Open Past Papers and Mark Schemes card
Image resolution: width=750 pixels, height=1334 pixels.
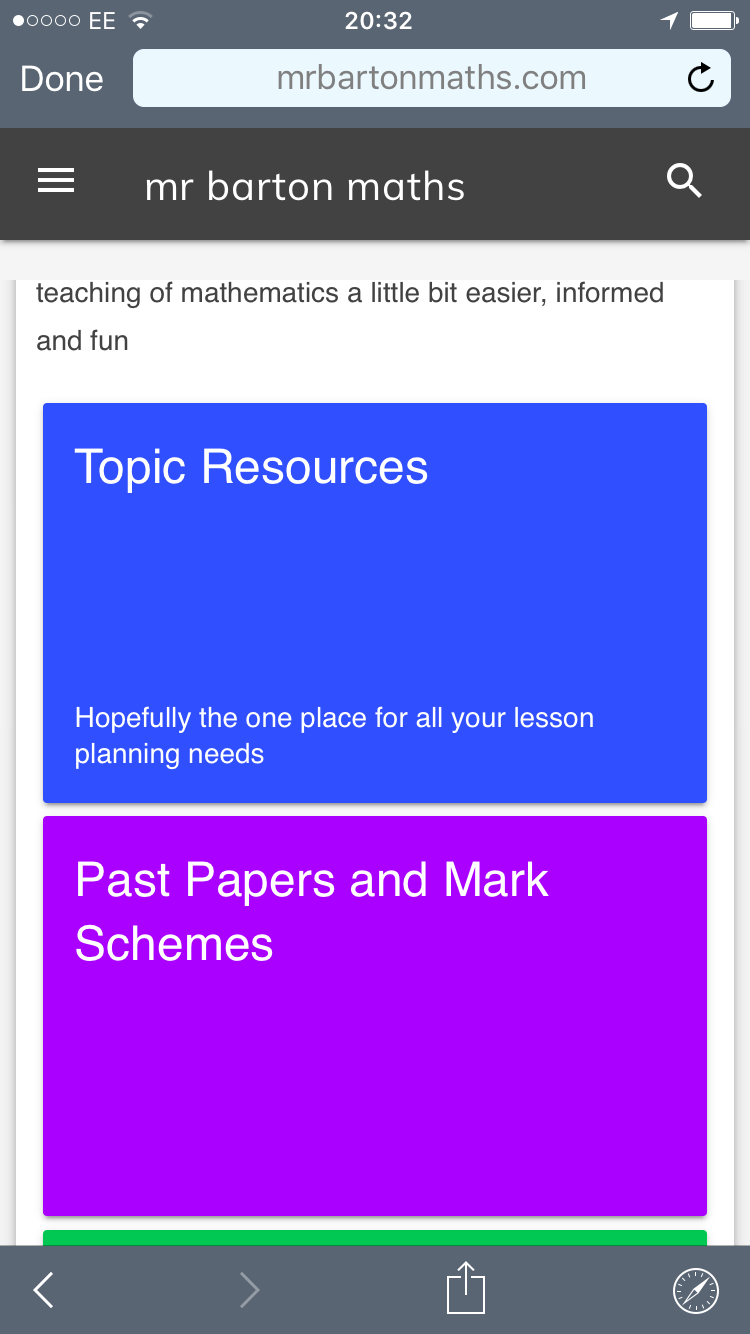[x=375, y=1015]
